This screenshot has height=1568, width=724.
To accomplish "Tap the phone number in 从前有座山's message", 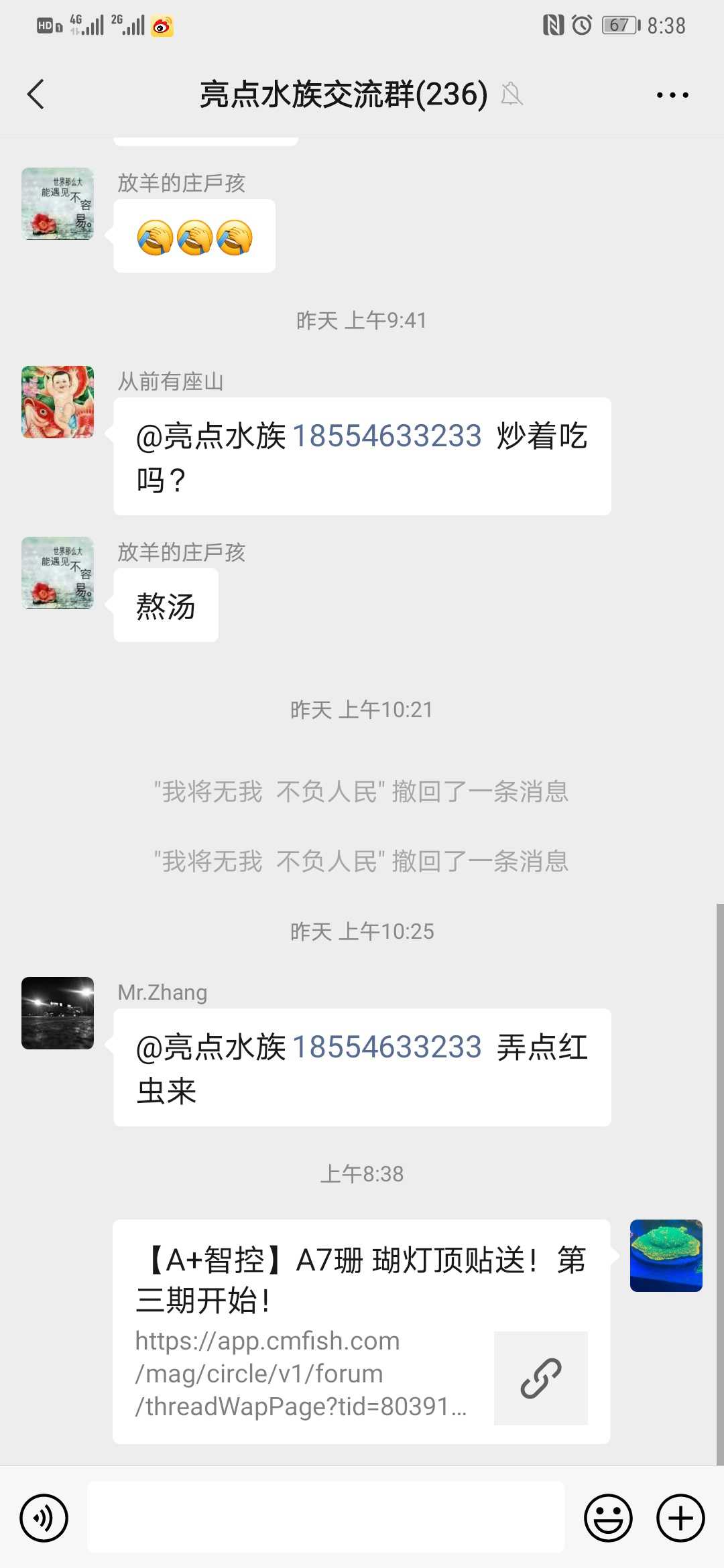I will (x=387, y=436).
